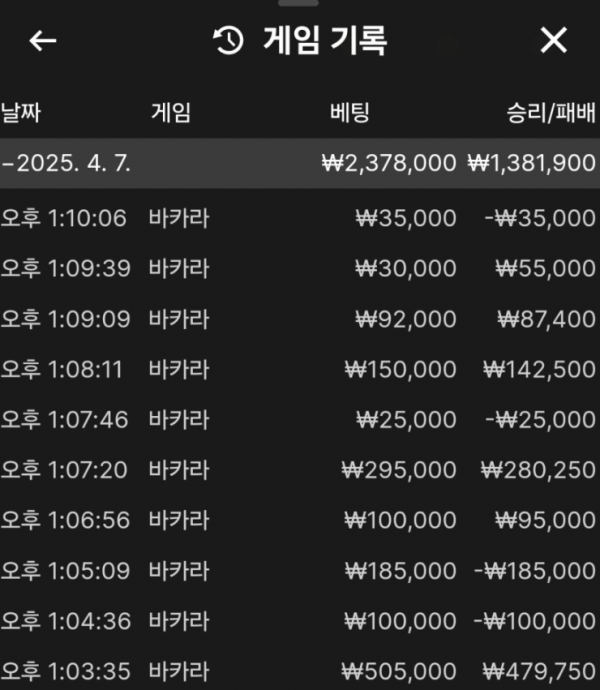
Task: Open the 오후 1:04:36 바카라 entry
Action: click(x=299, y=620)
